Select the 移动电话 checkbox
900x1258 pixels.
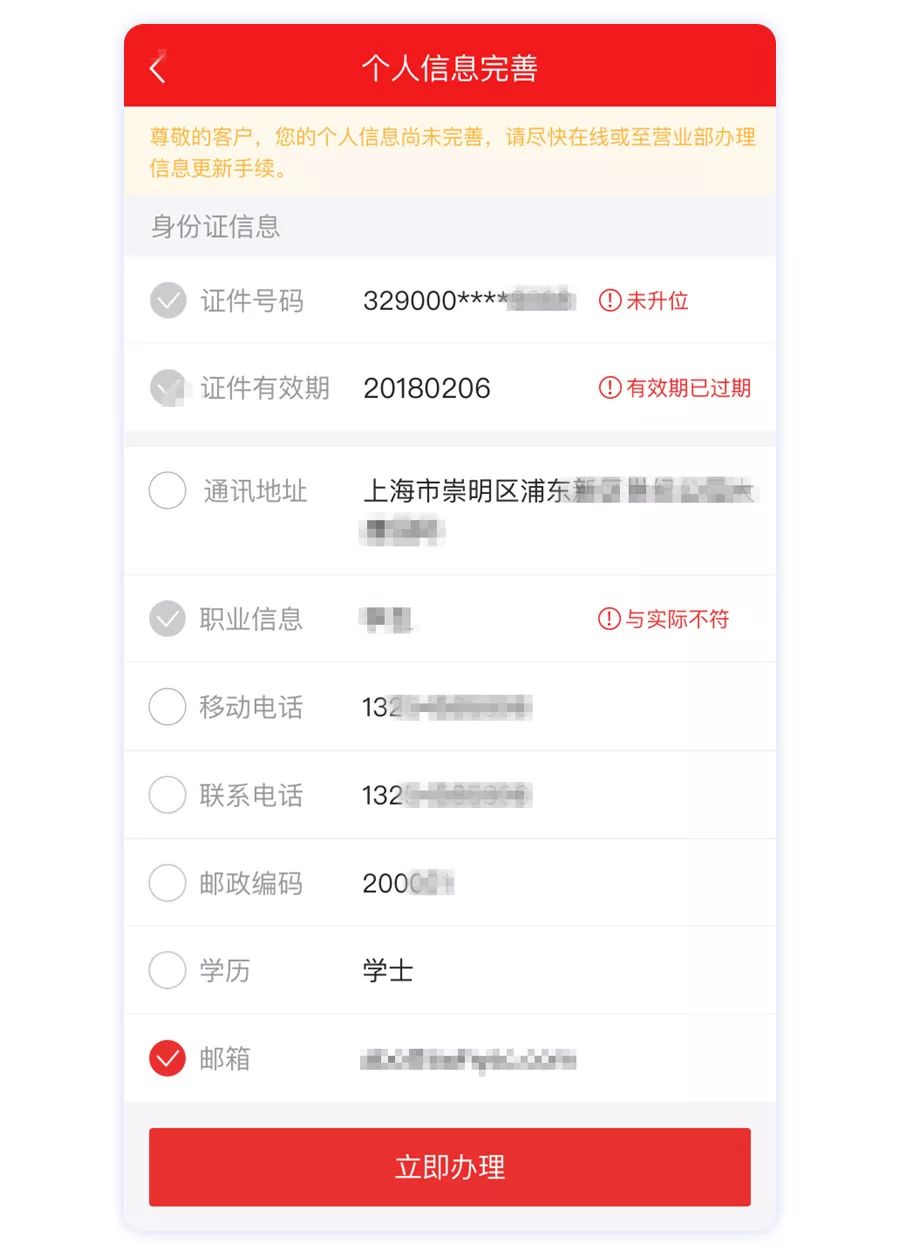pos(167,707)
